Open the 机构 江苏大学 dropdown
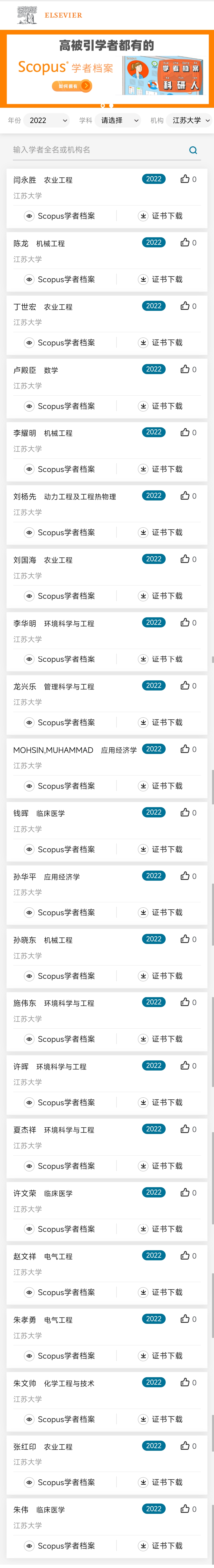The image size is (214, 1568). pos(190,121)
